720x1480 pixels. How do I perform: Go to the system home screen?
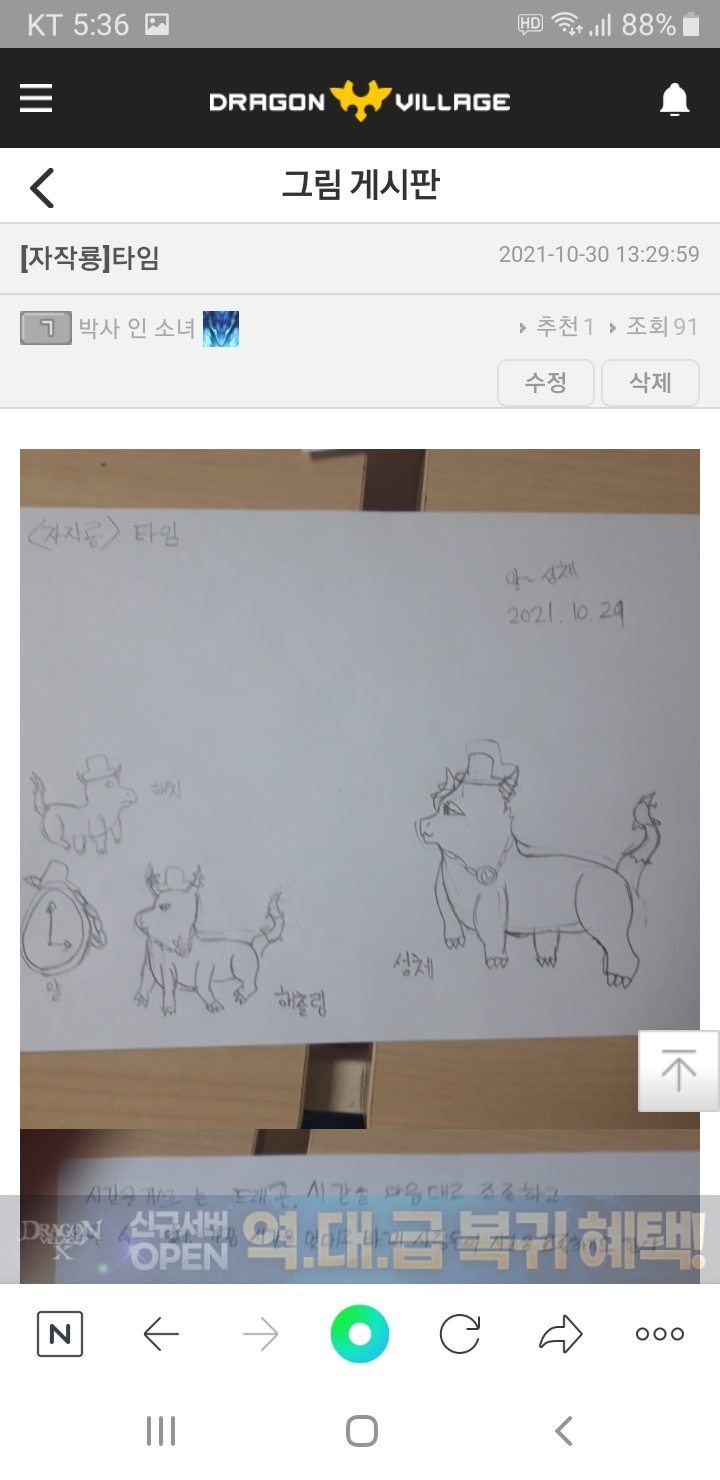(x=361, y=1431)
